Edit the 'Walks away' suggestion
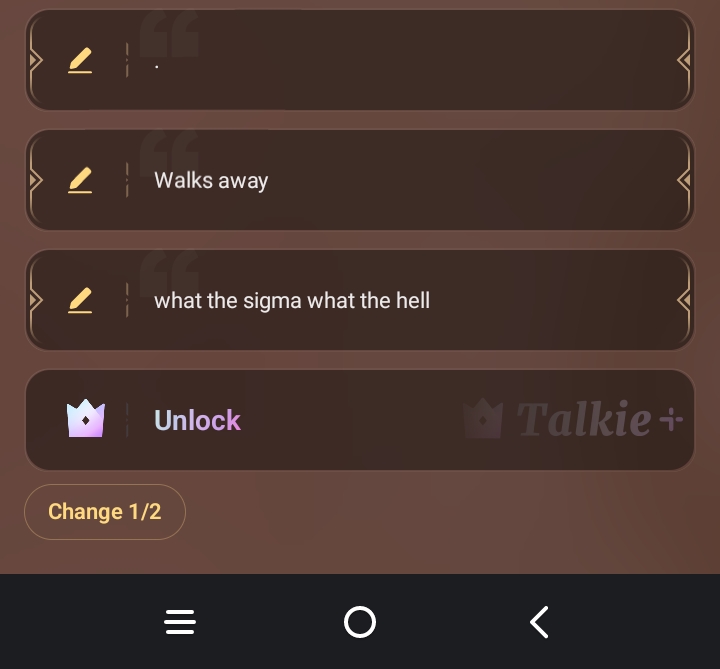Image resolution: width=720 pixels, height=669 pixels. tap(80, 181)
